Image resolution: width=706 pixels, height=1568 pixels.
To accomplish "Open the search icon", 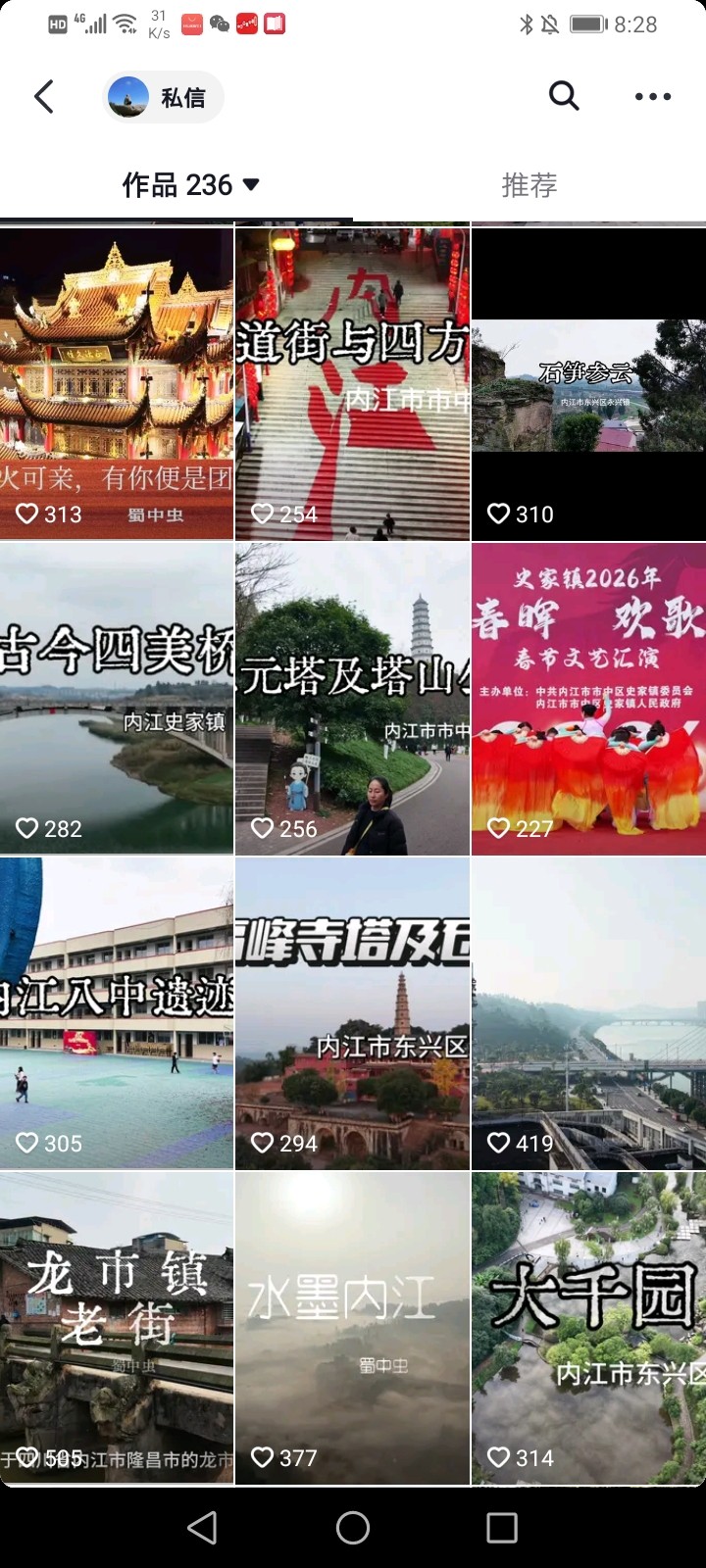I will pyautogui.click(x=562, y=96).
